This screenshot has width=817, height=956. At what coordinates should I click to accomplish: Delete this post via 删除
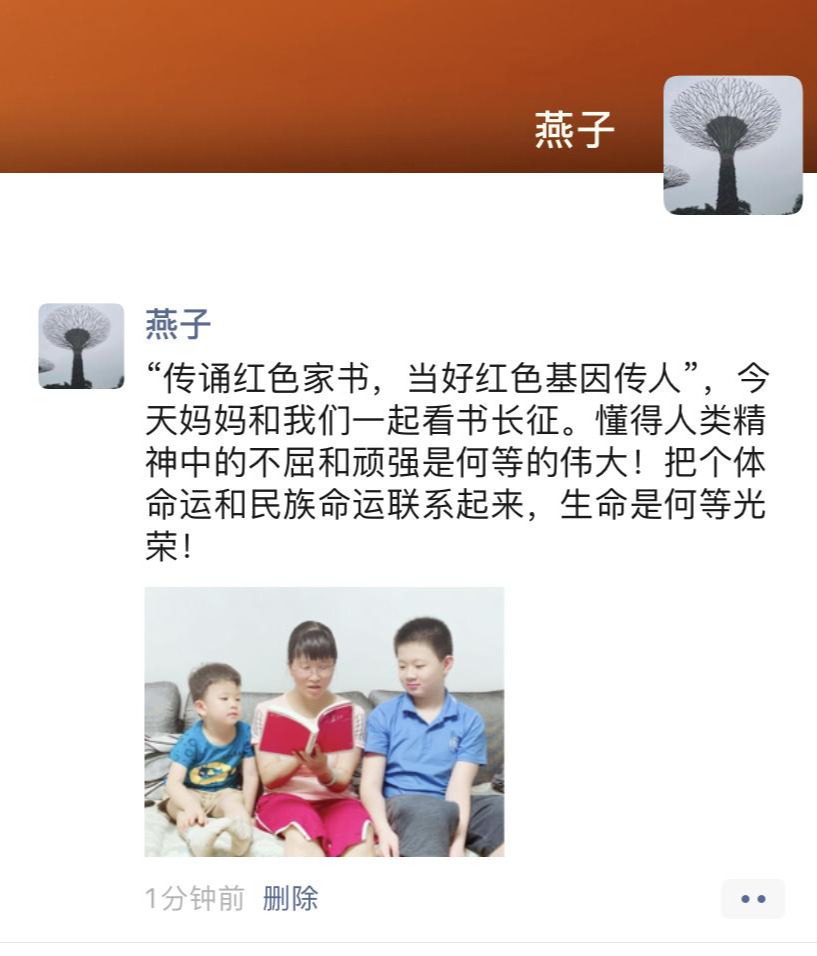[290, 898]
